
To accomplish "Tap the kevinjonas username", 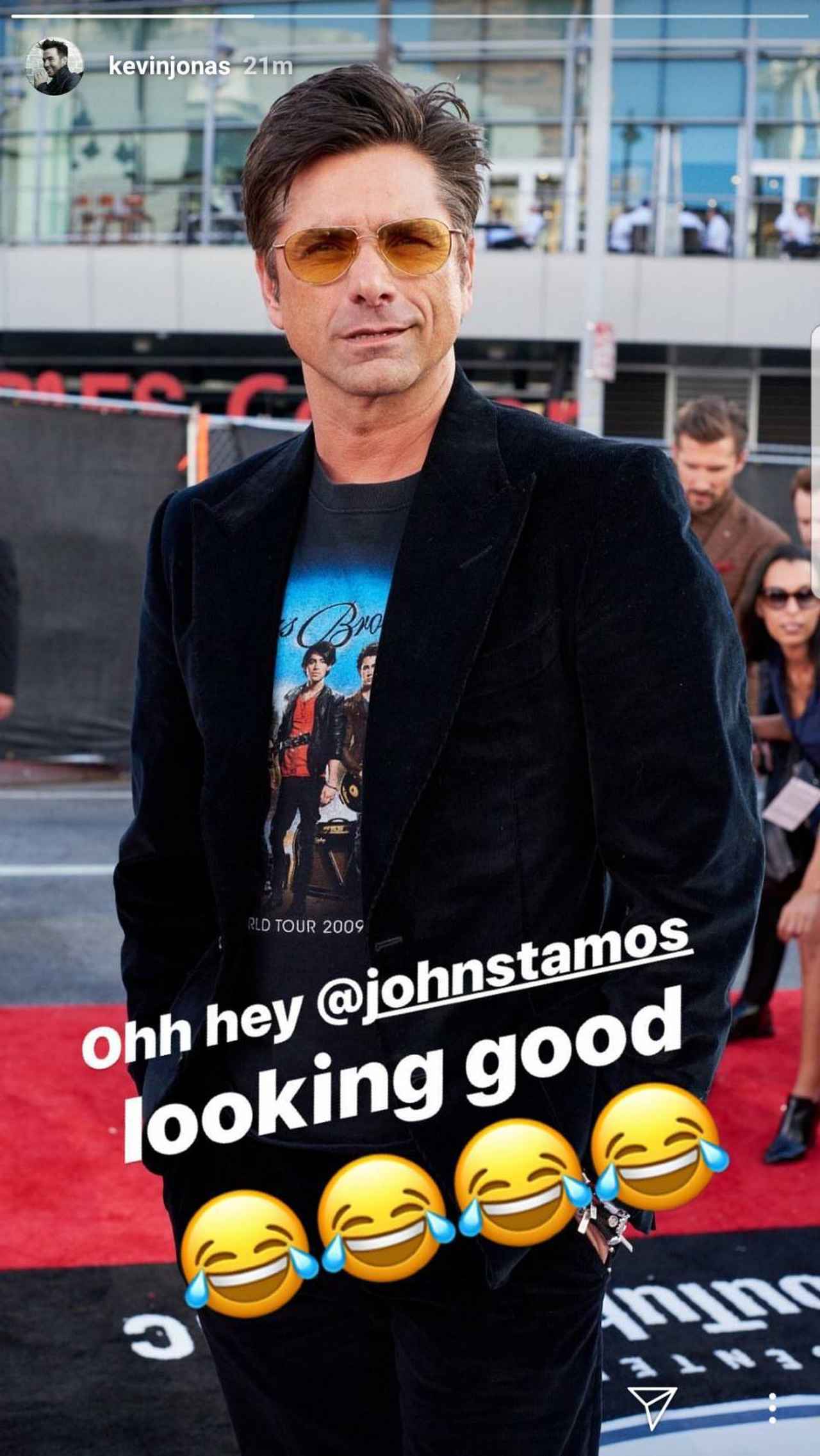I will pyautogui.click(x=169, y=67).
